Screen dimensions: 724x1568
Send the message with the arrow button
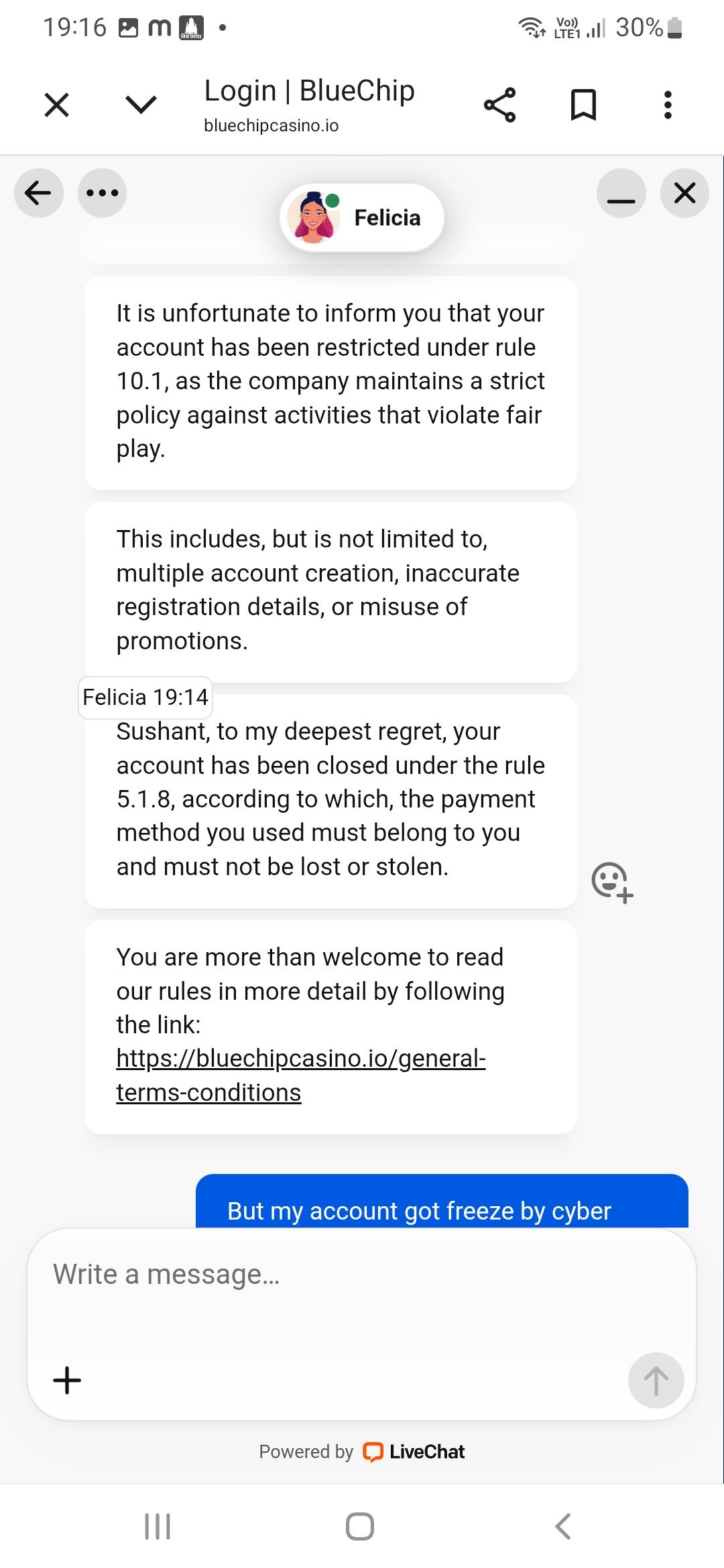656,1380
